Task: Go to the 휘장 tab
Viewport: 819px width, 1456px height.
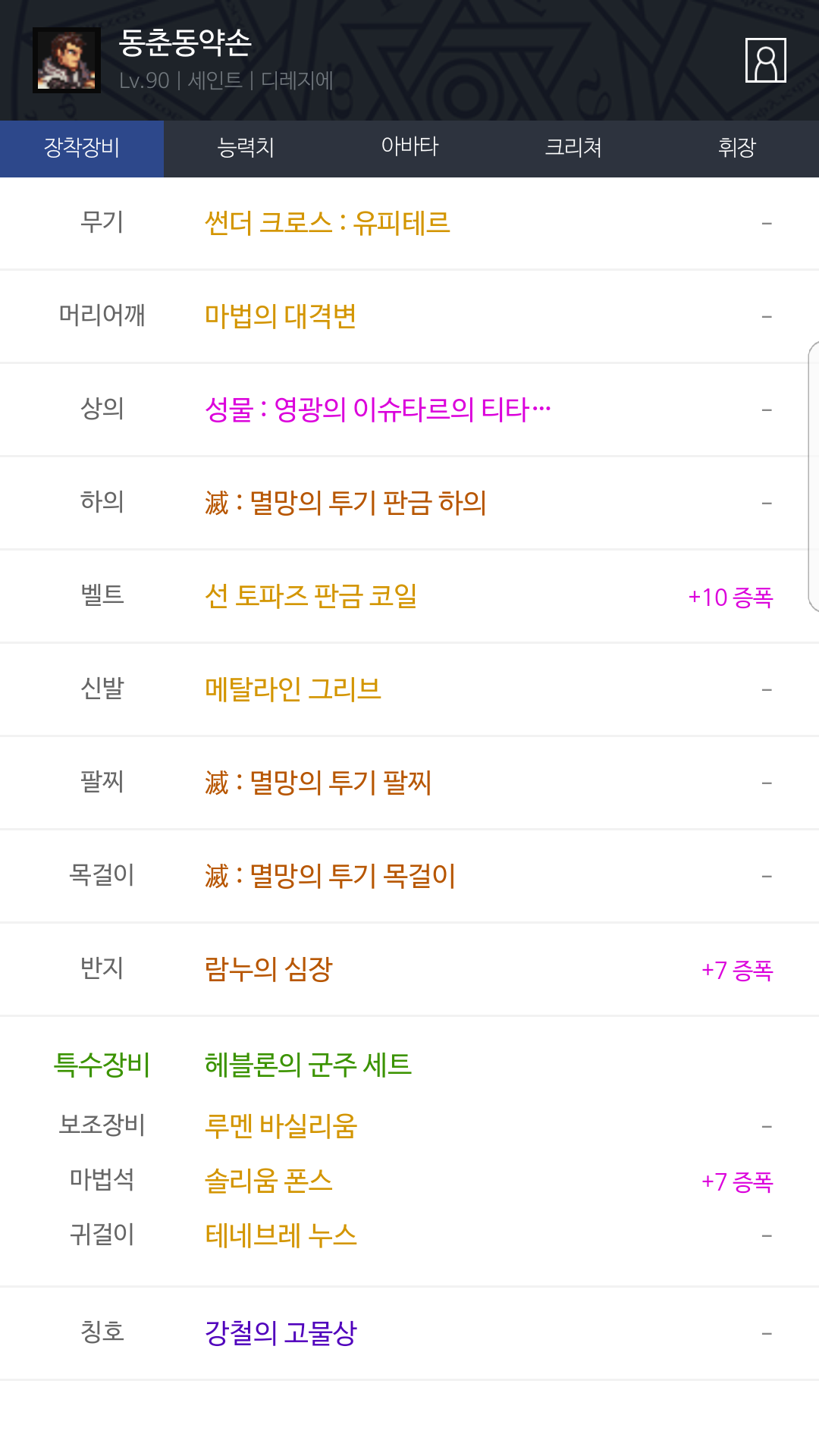Action: tap(737, 149)
